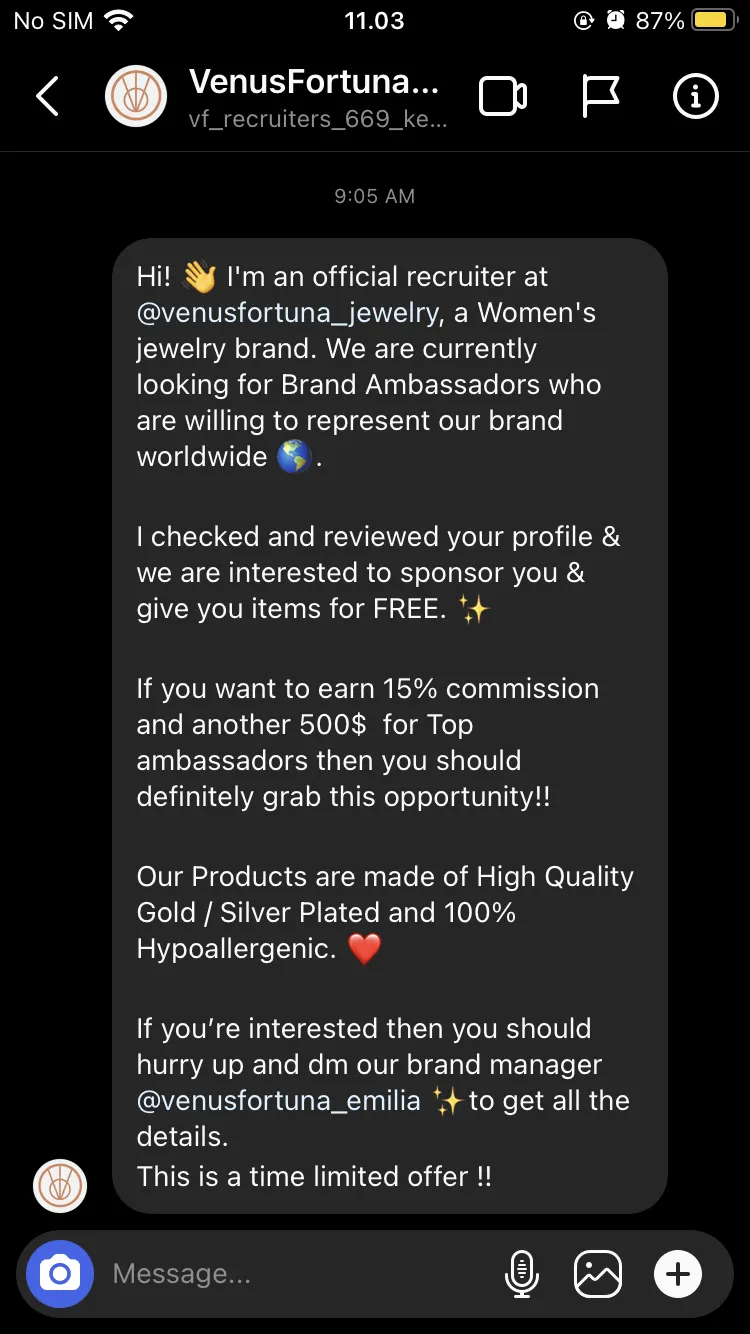
Task: Tap the sender avatar beside the message
Action: coord(60,1187)
